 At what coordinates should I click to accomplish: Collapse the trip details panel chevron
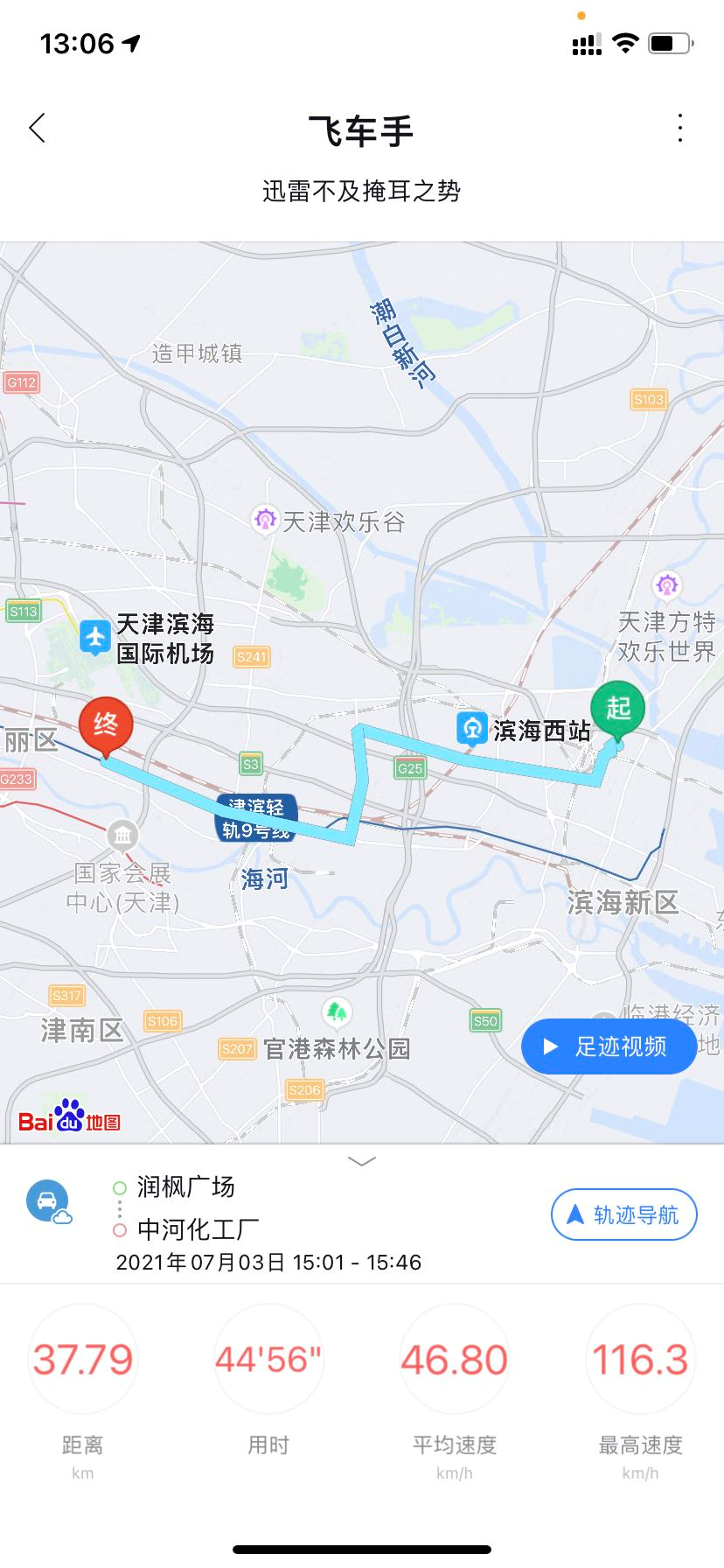coord(362,1161)
